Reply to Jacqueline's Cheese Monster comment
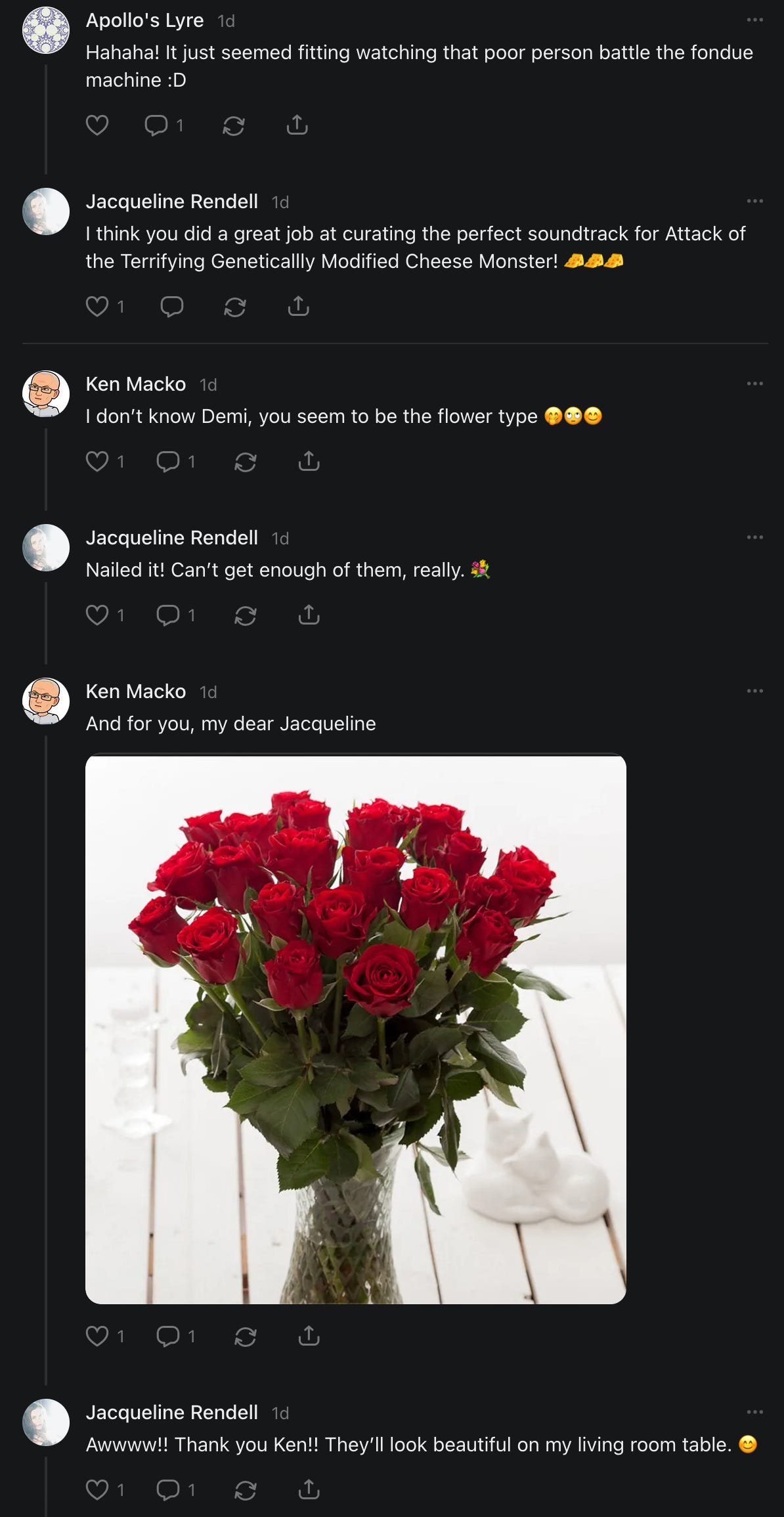Image resolution: width=784 pixels, height=1517 pixels. coord(172,306)
